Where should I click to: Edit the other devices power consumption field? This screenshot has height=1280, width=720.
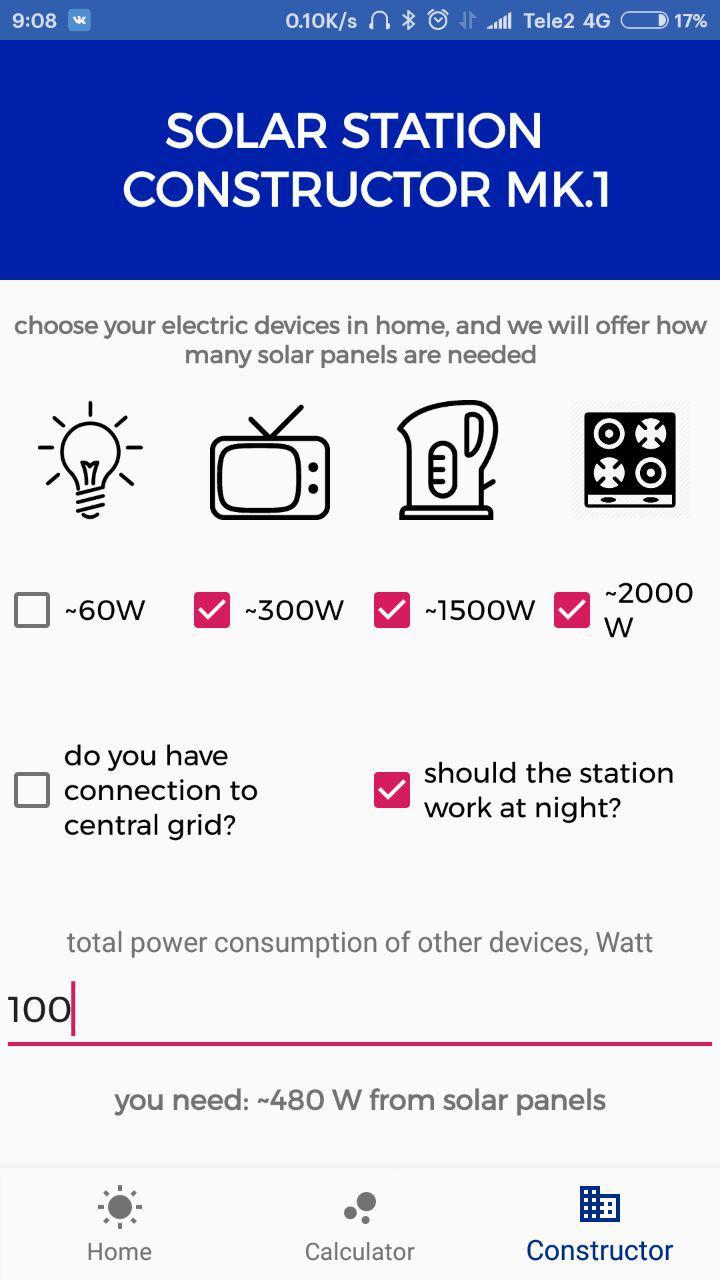point(360,1010)
